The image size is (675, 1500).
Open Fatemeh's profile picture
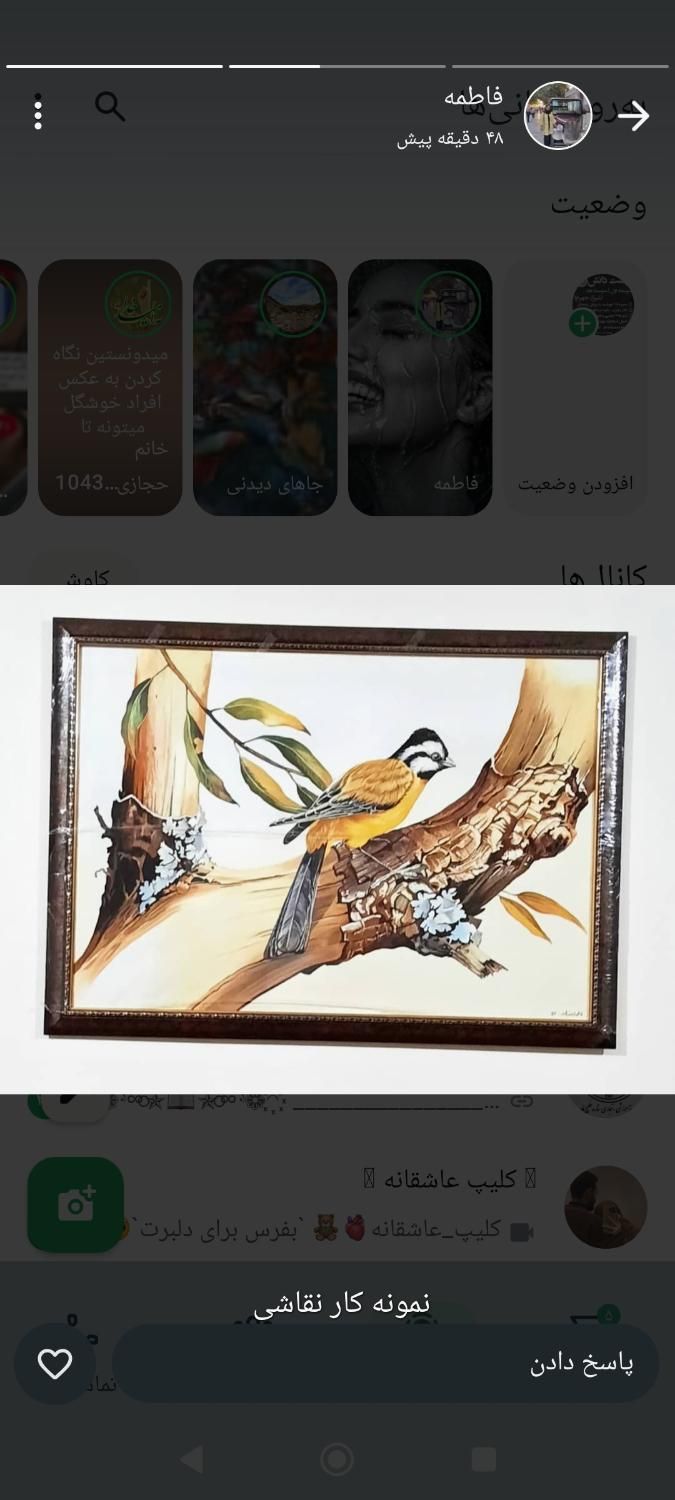coord(558,116)
